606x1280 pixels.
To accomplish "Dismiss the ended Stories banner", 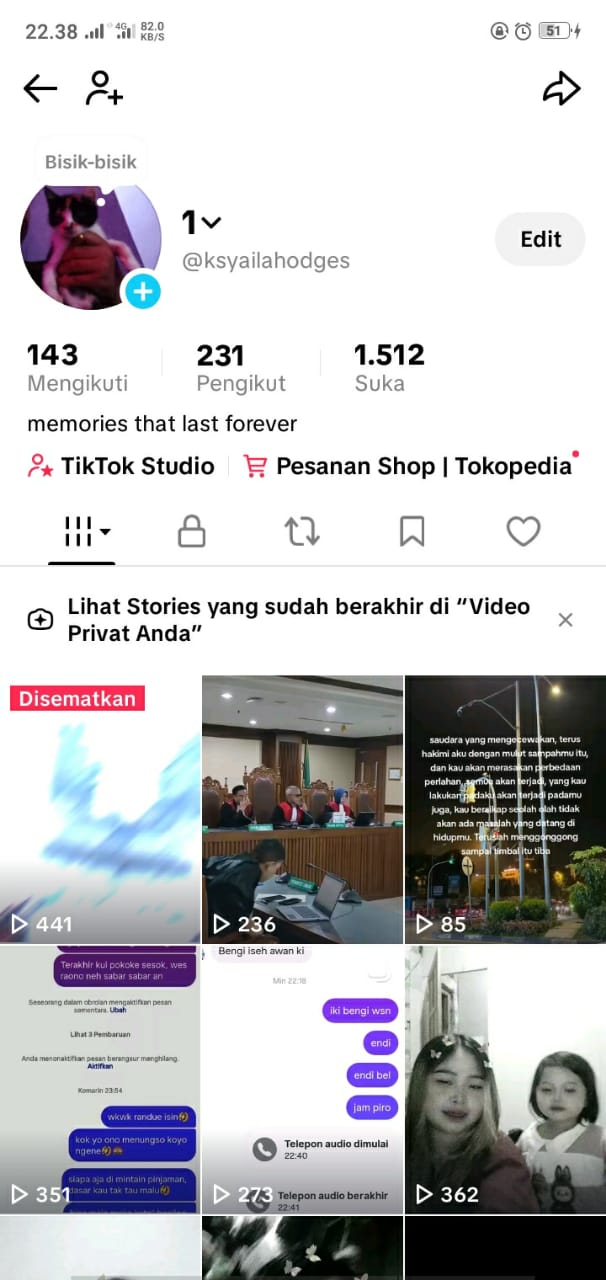I will (565, 620).
